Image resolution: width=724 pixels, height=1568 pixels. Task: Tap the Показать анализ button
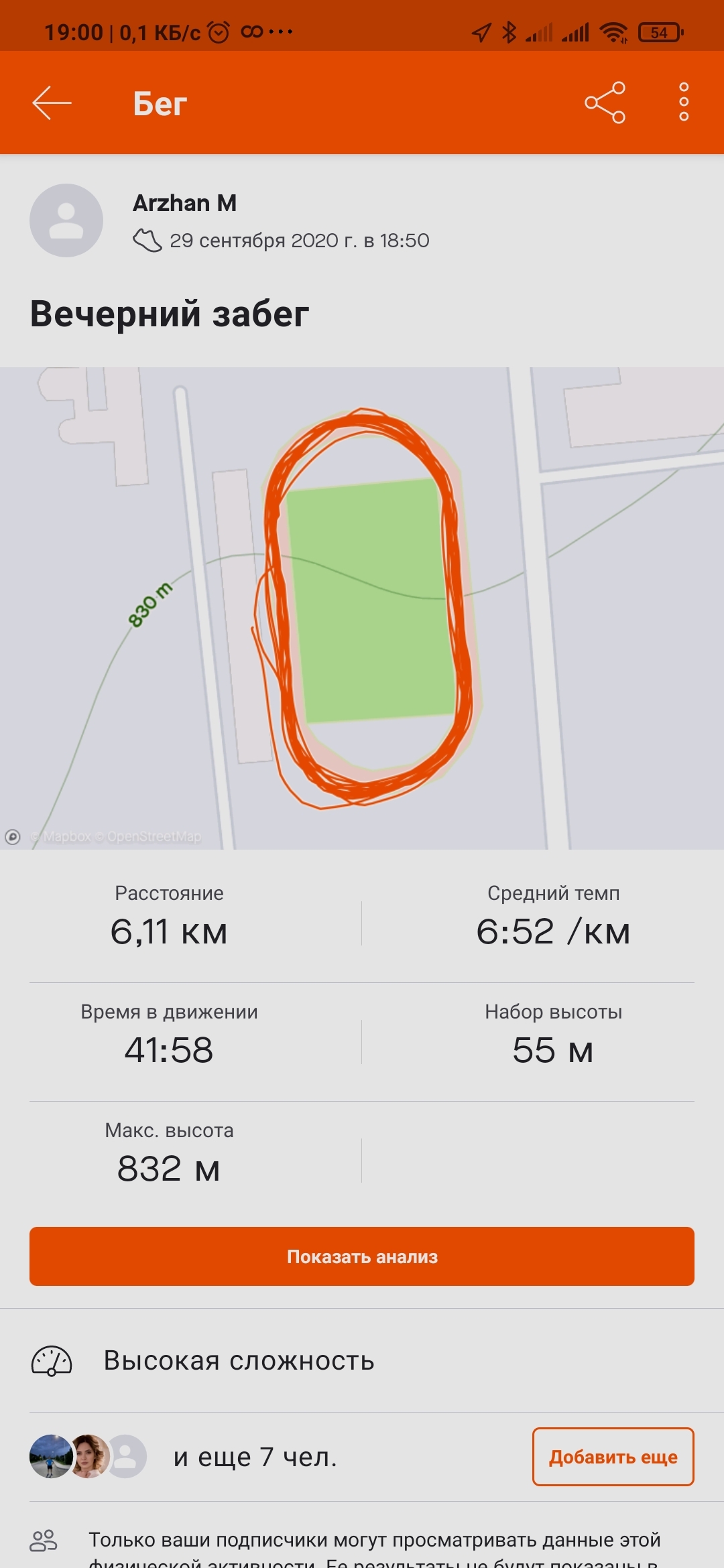click(x=362, y=1256)
